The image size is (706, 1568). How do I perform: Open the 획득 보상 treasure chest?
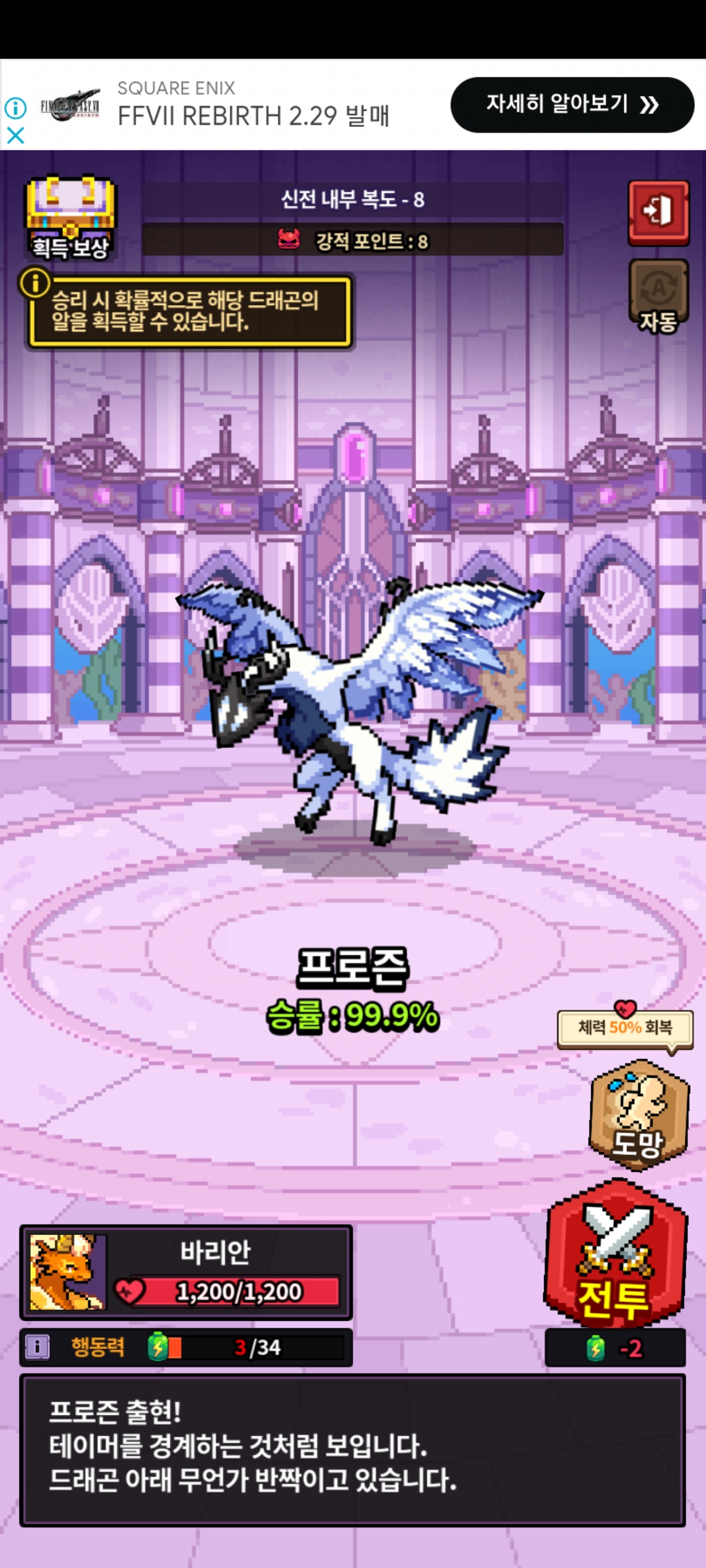point(70,219)
